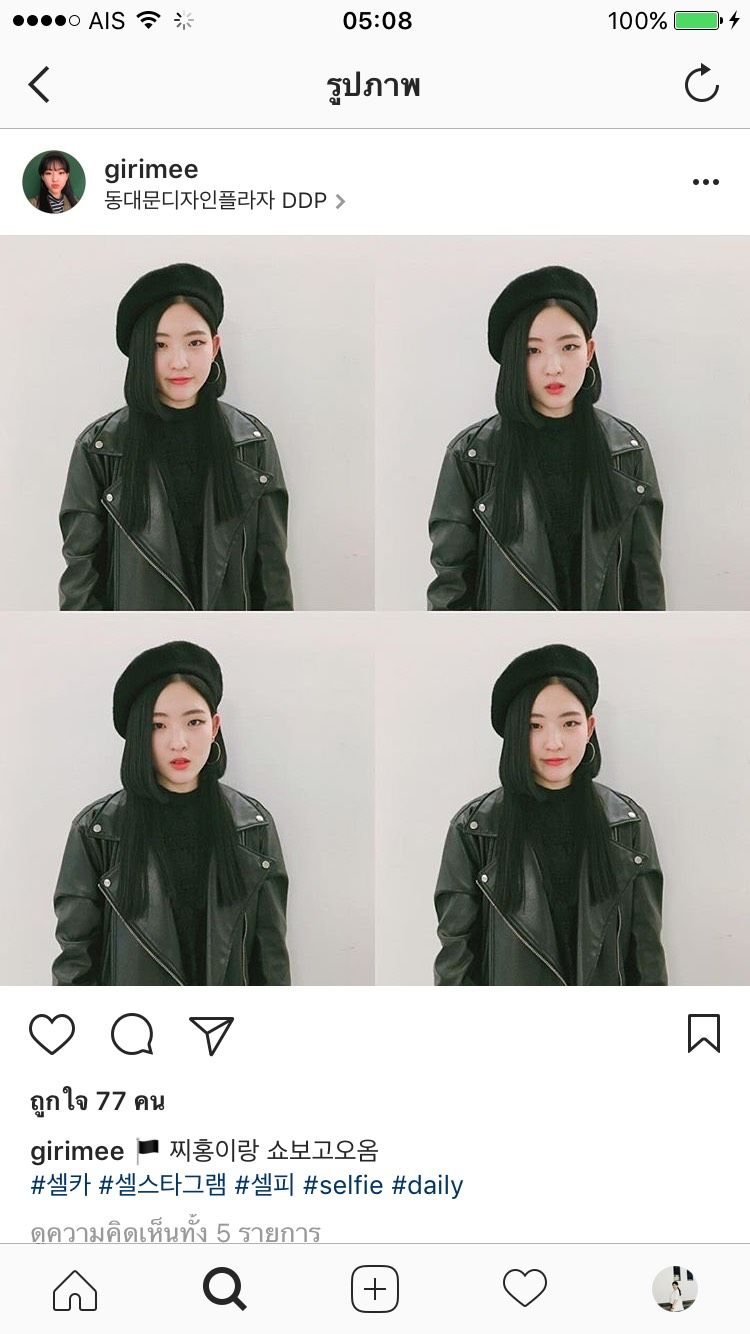Refresh the post with the reload icon
The height and width of the screenshot is (1334, 750).
point(702,85)
